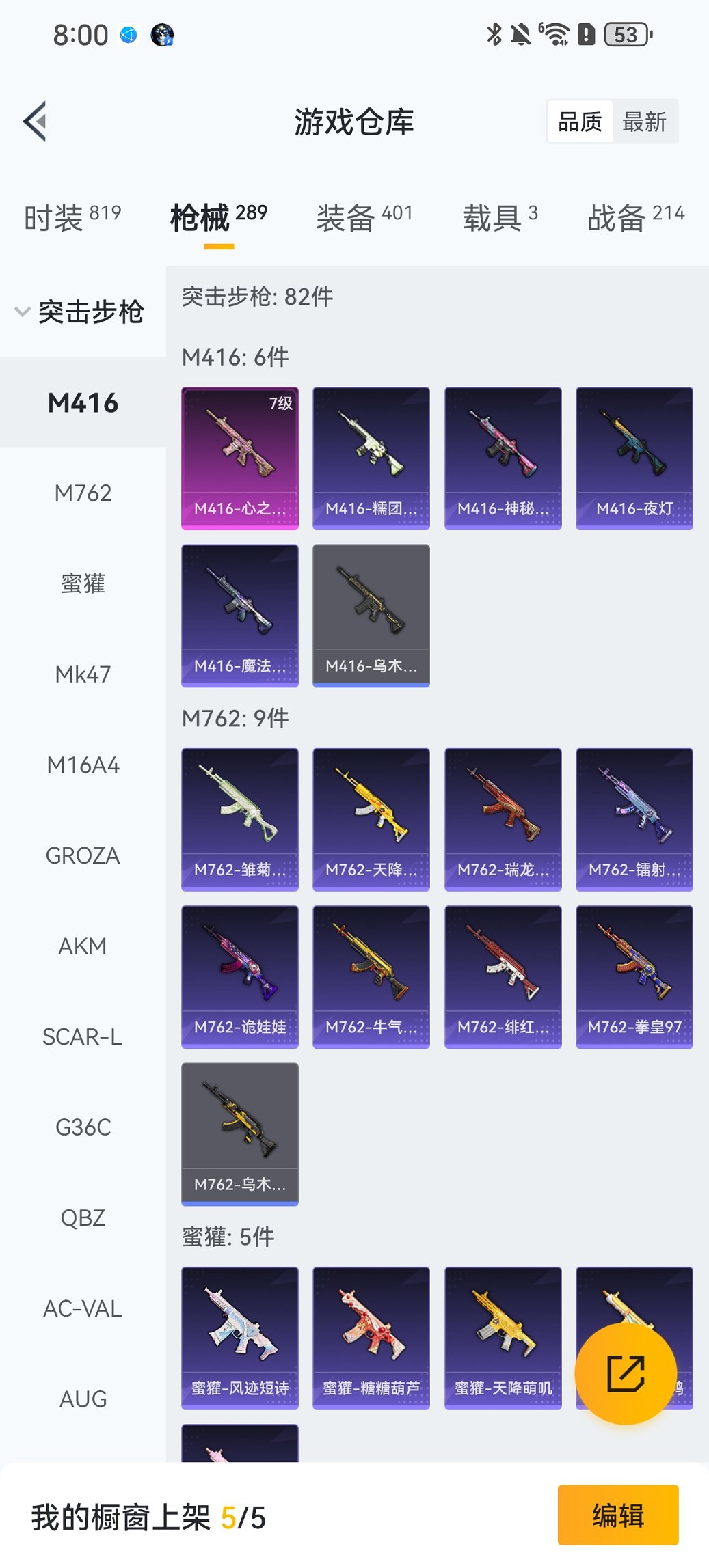Sort items by 最新
This screenshot has width=709, height=1568.
click(x=644, y=122)
